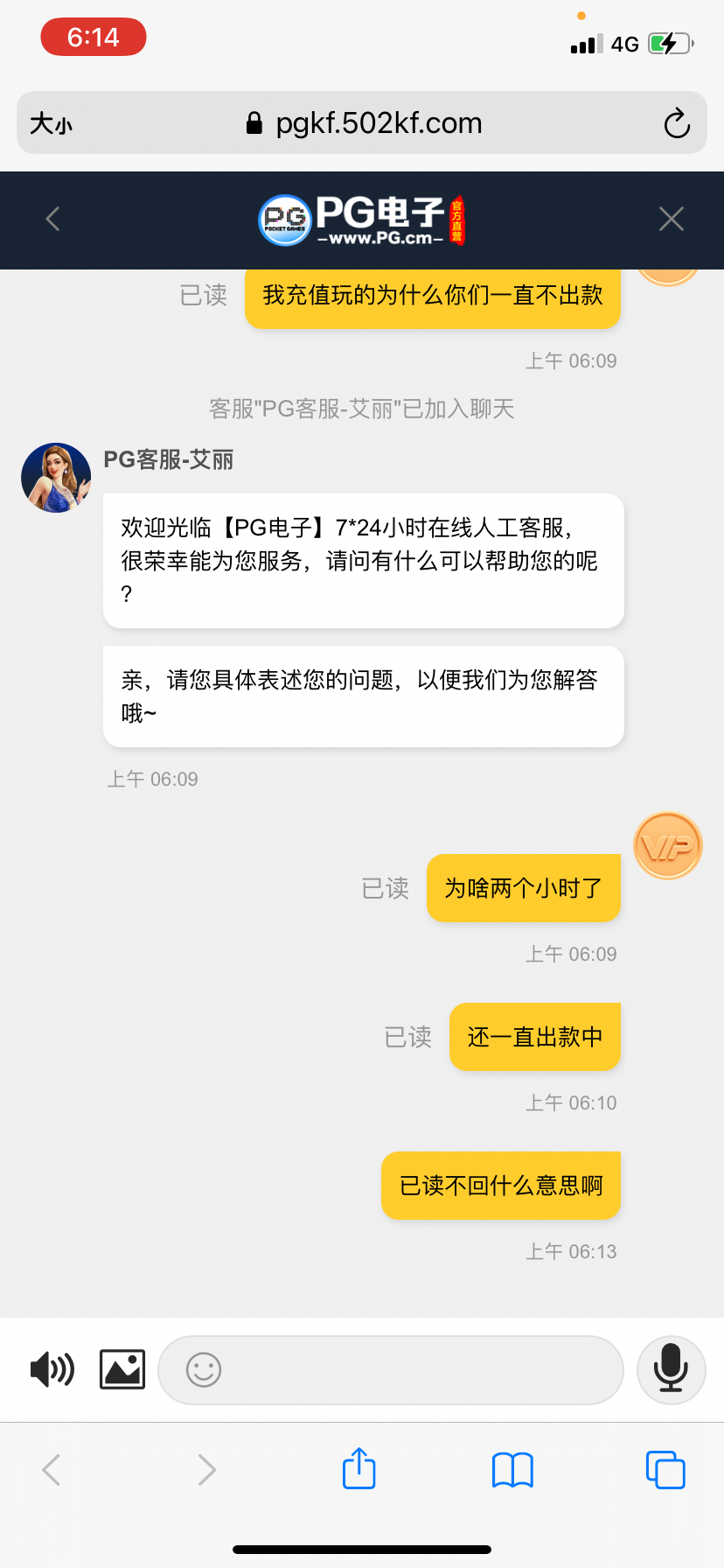The width and height of the screenshot is (724, 1568).
Task: Open the emoji picker in the message field
Action: click(203, 1369)
